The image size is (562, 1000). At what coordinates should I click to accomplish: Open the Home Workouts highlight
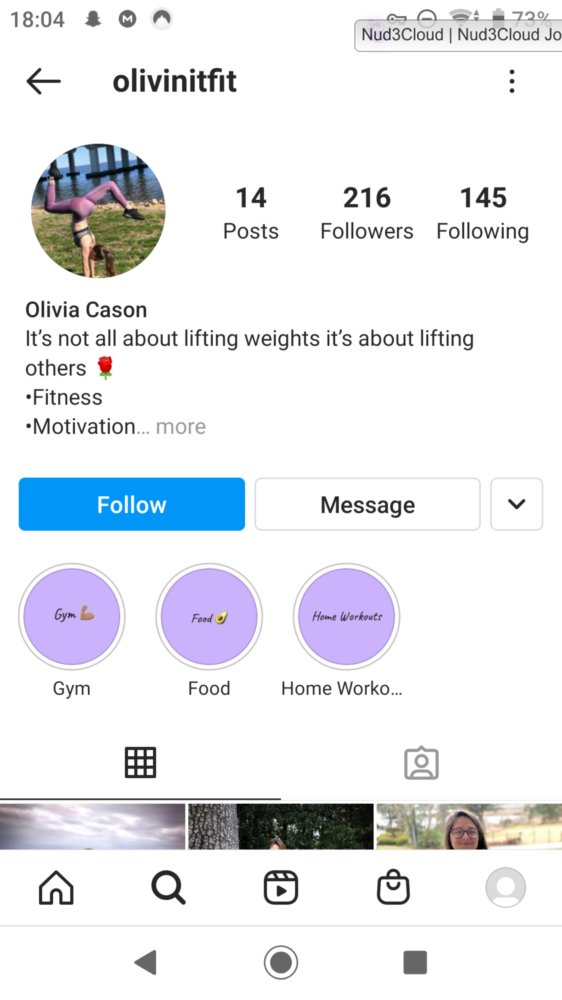click(346, 617)
